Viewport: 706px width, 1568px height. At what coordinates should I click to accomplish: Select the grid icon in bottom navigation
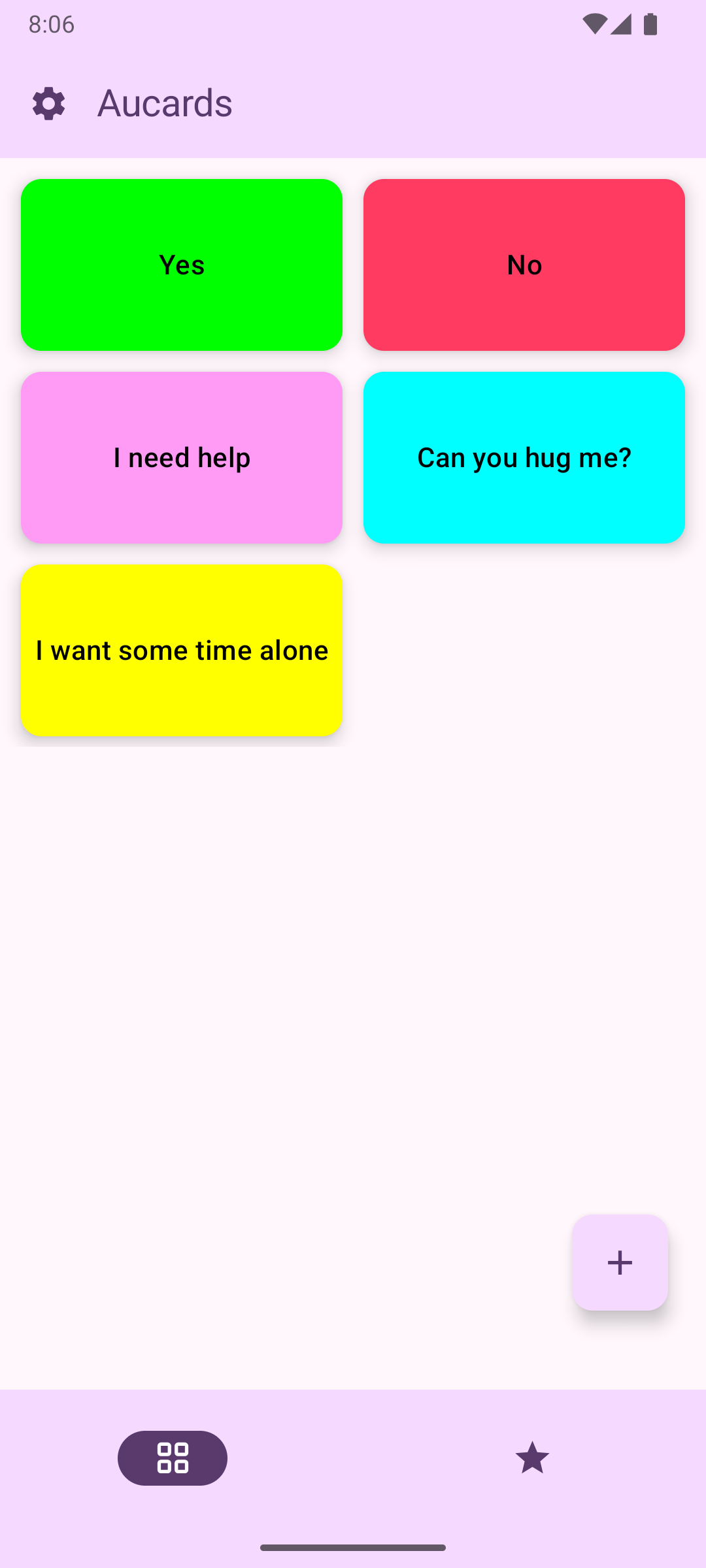tap(172, 1458)
